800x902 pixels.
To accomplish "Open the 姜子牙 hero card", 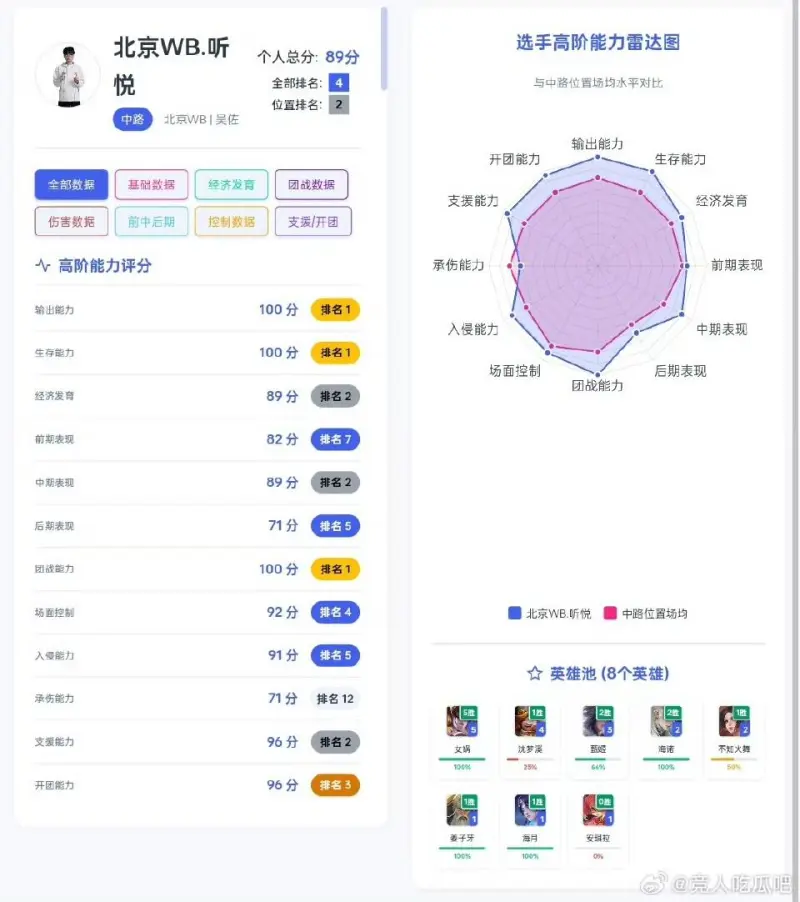I will click(x=462, y=825).
